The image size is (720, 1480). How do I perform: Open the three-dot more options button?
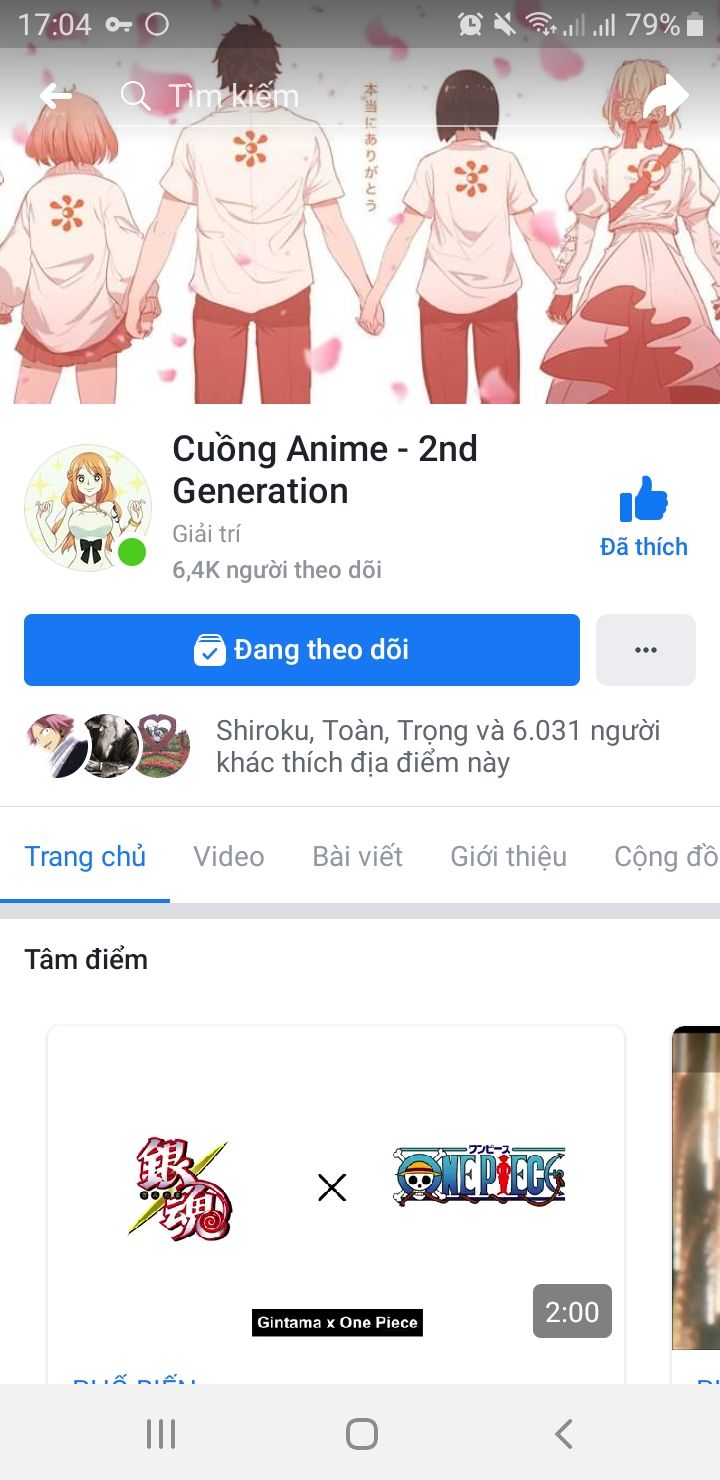click(646, 650)
